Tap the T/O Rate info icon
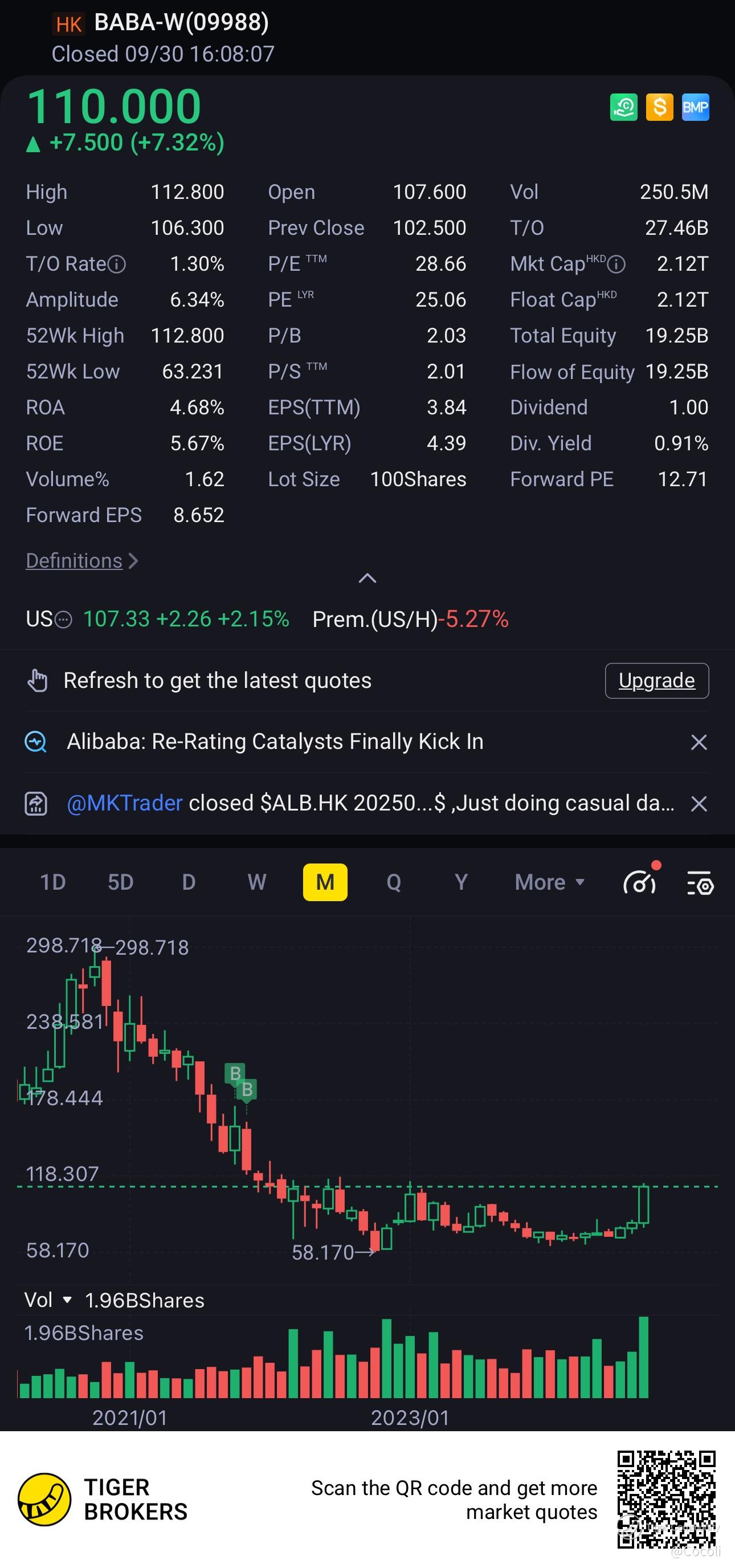This screenshot has width=735, height=1568. (x=116, y=264)
